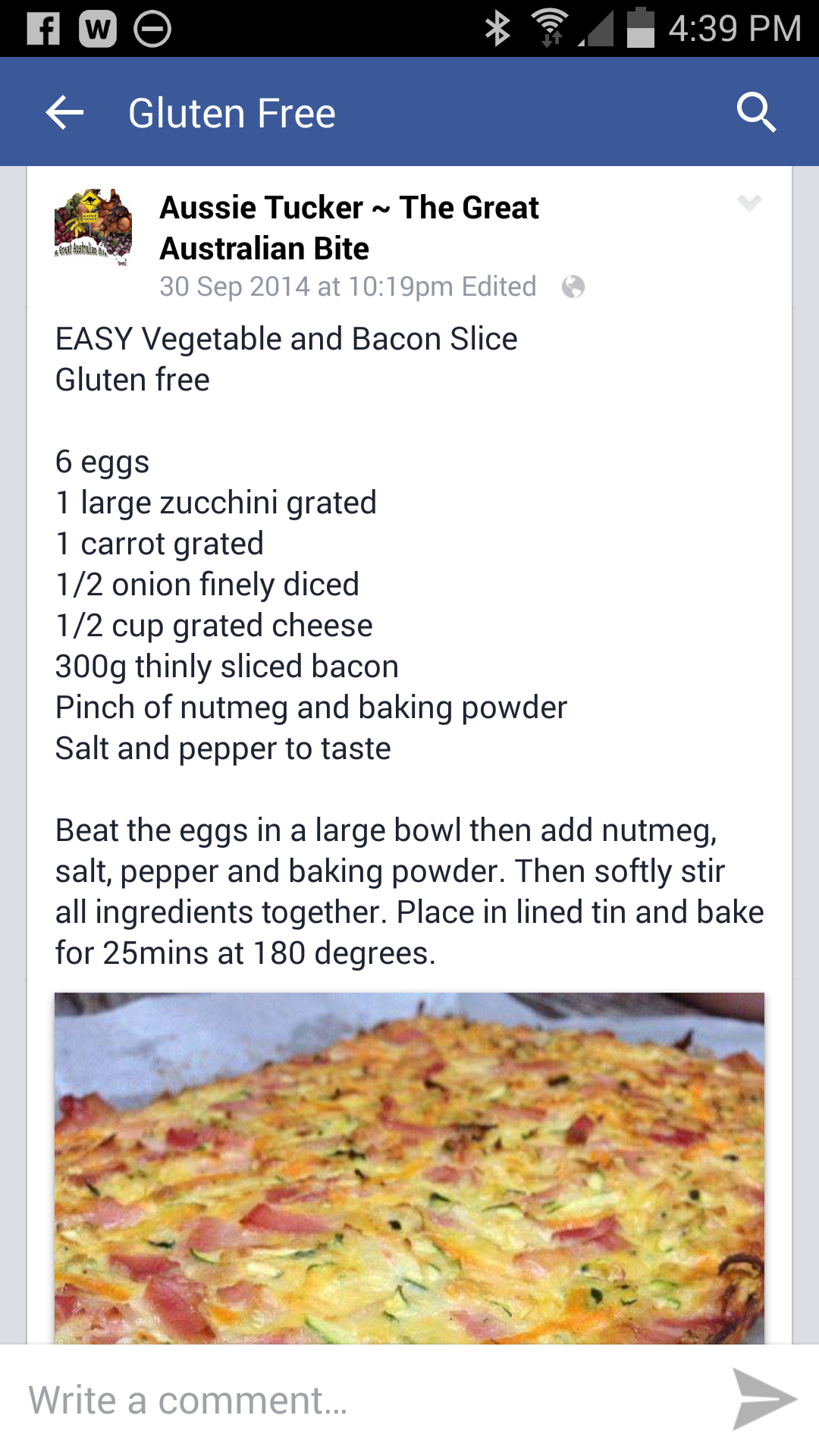Open the Aussie Tucker page name link

click(x=349, y=227)
